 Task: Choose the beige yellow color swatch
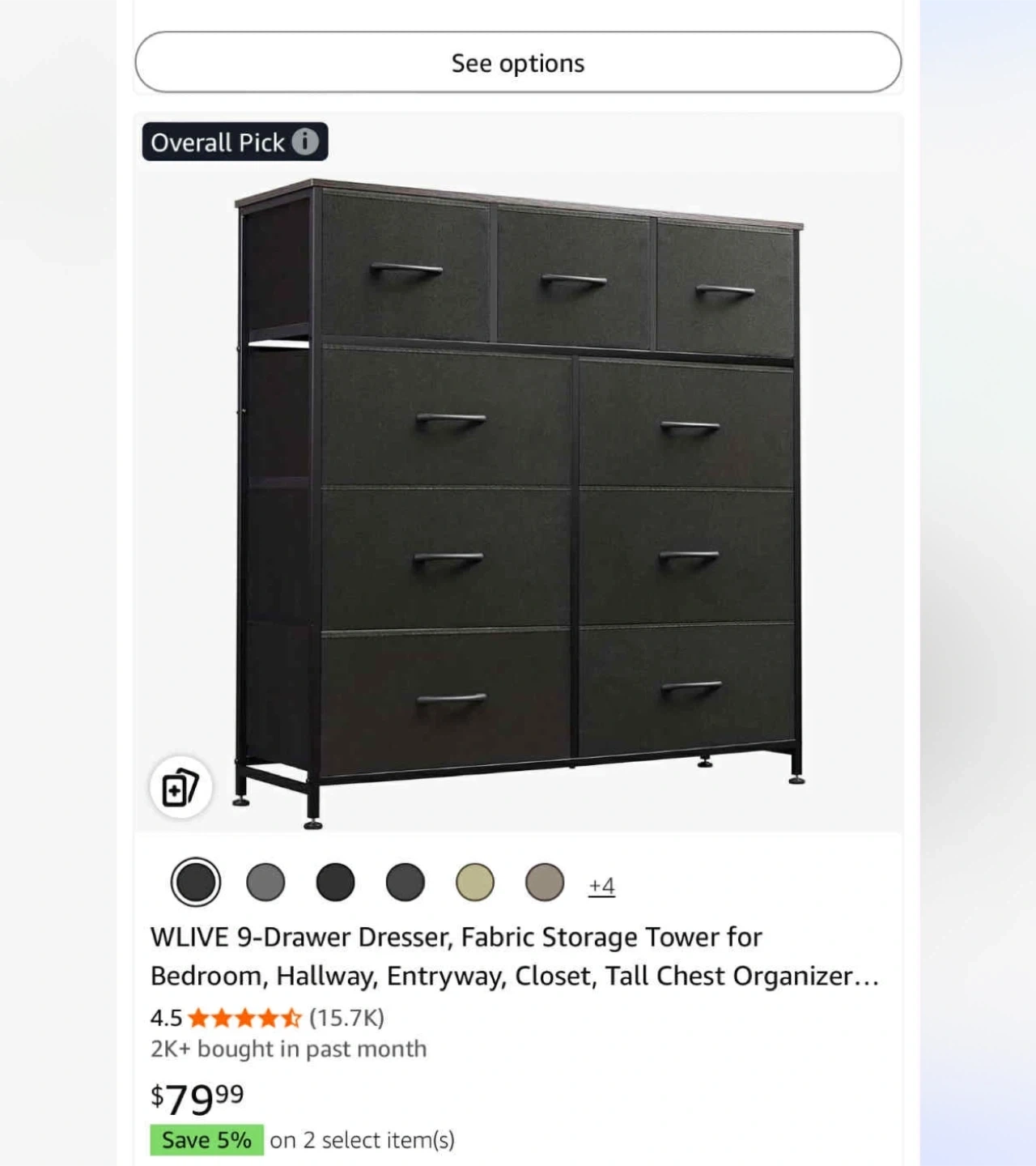(x=475, y=883)
